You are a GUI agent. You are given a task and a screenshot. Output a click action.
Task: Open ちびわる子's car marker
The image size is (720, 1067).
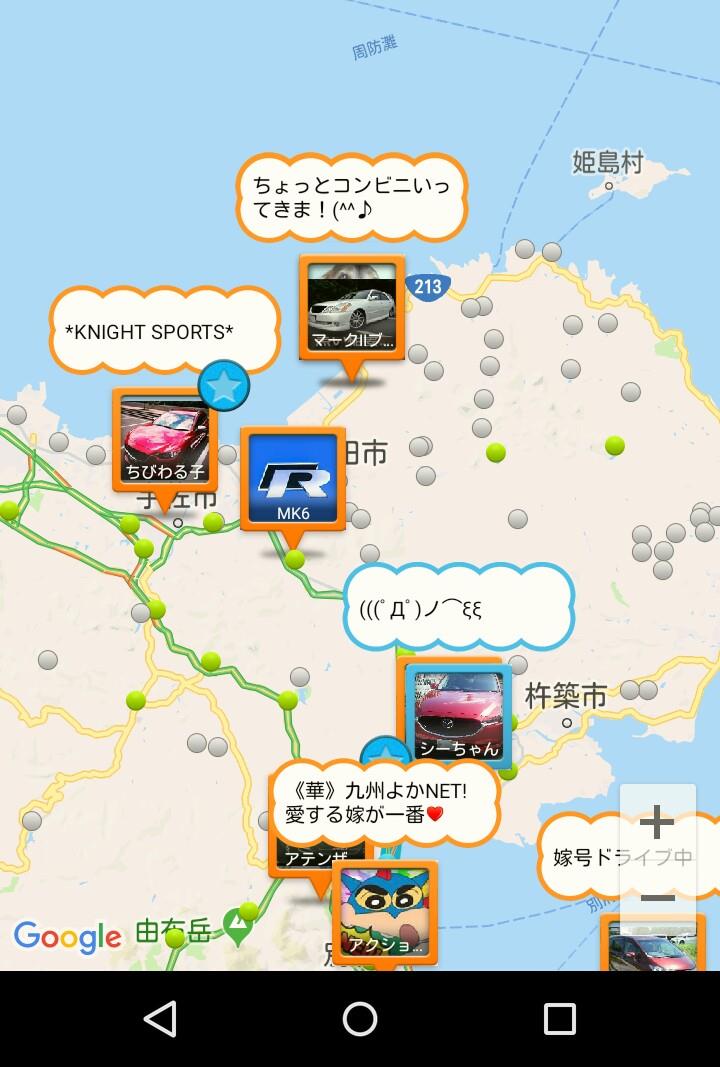click(164, 440)
